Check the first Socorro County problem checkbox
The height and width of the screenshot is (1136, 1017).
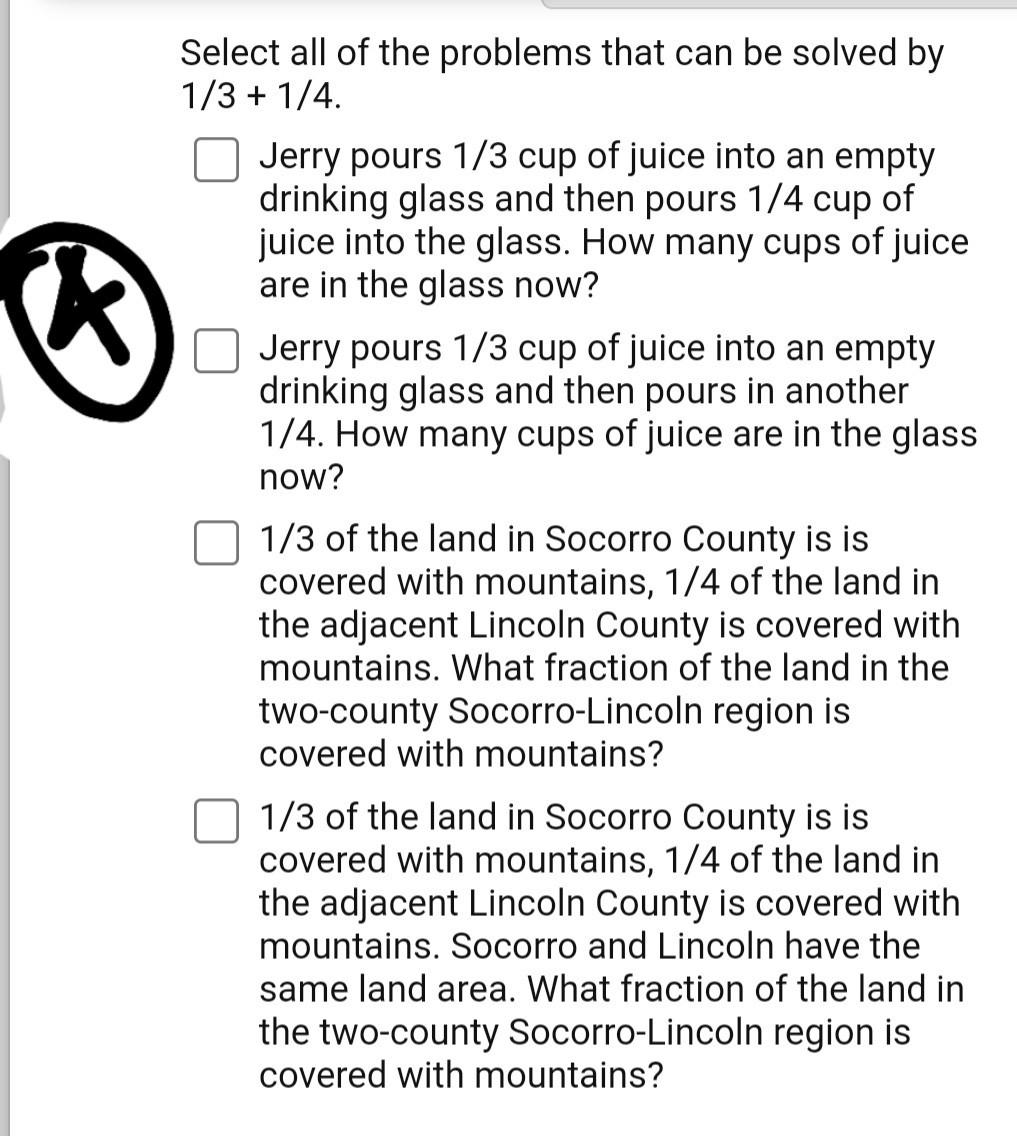216,545
